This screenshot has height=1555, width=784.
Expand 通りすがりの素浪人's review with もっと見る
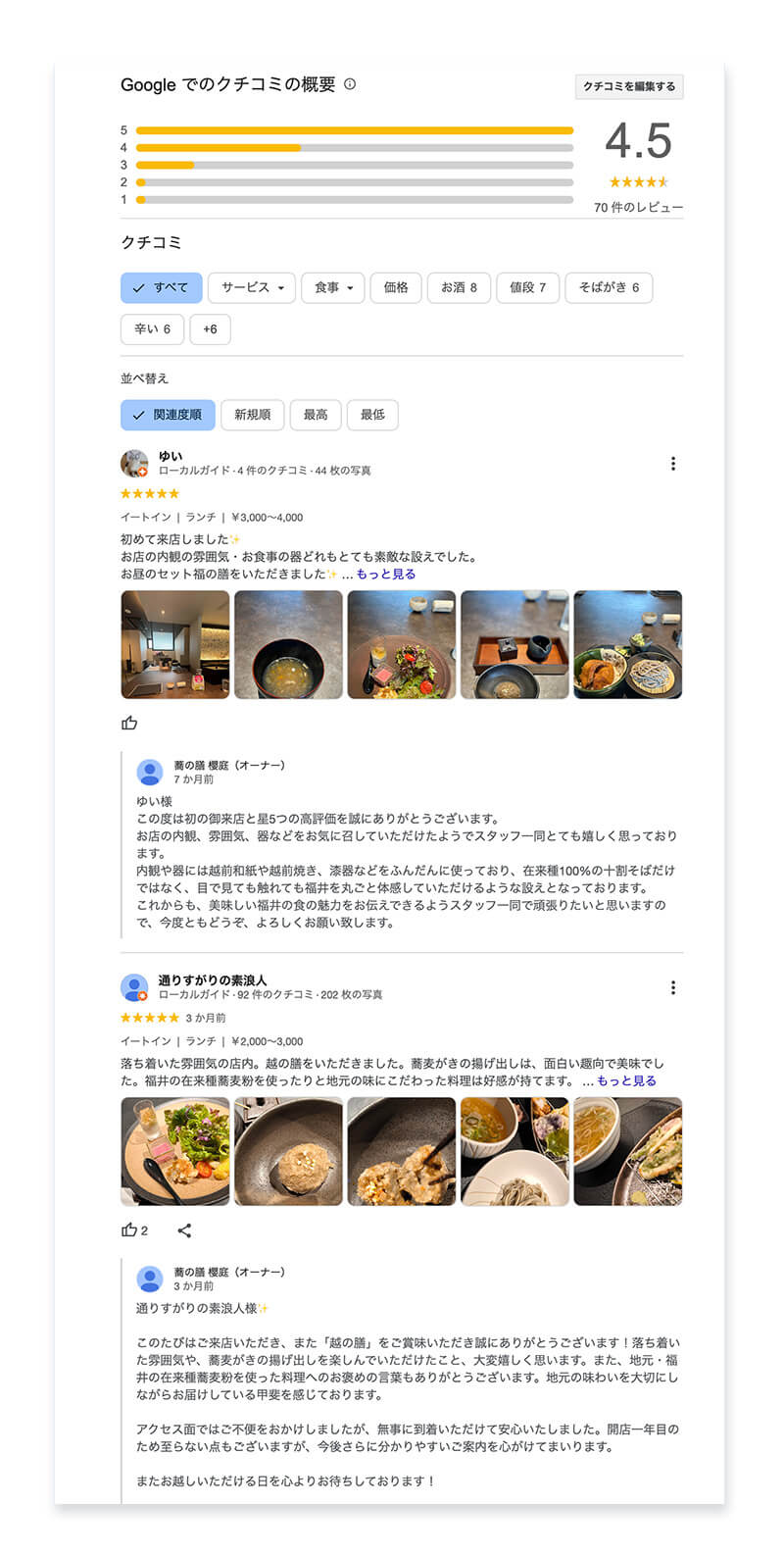pyautogui.click(x=627, y=1080)
